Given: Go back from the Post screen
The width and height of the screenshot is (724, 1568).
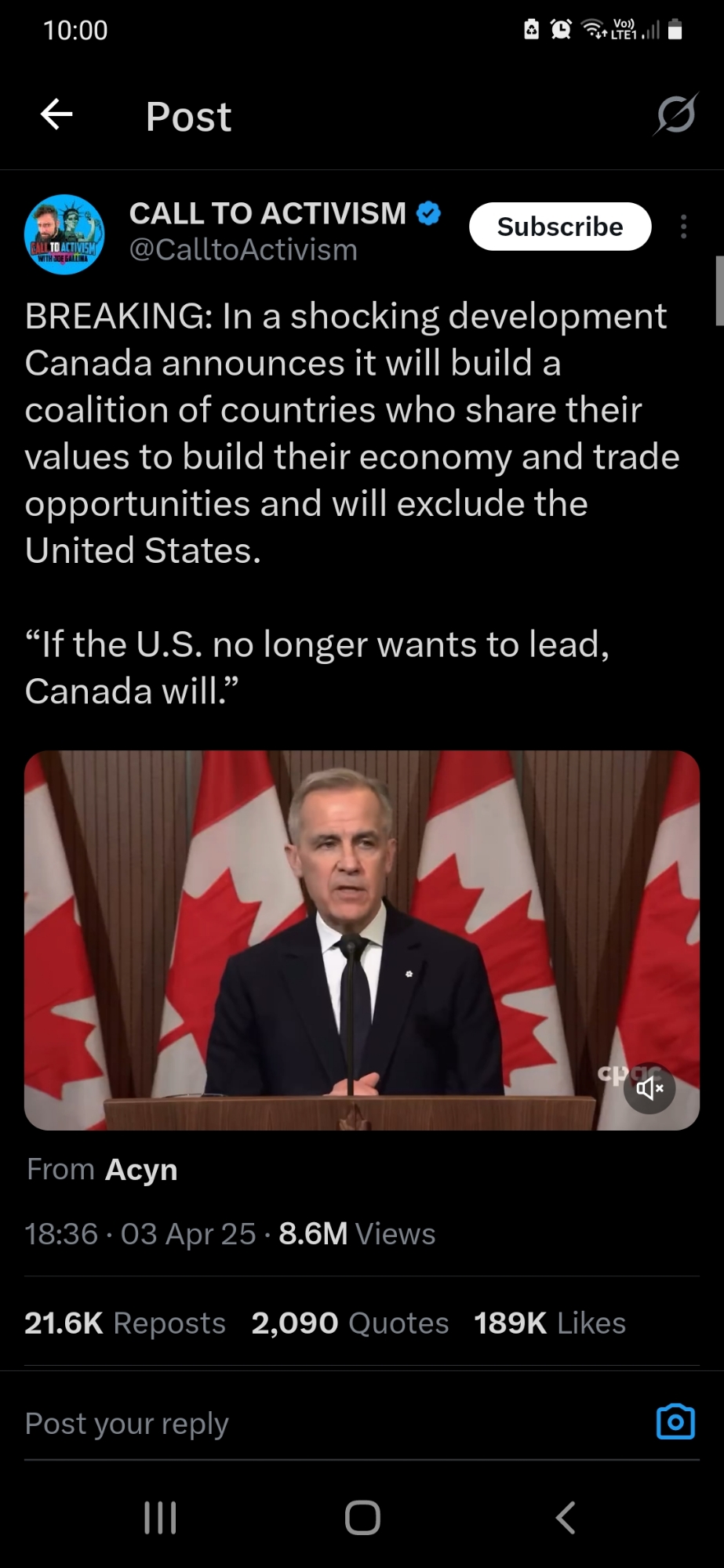Looking at the screenshot, I should pos(56,114).
